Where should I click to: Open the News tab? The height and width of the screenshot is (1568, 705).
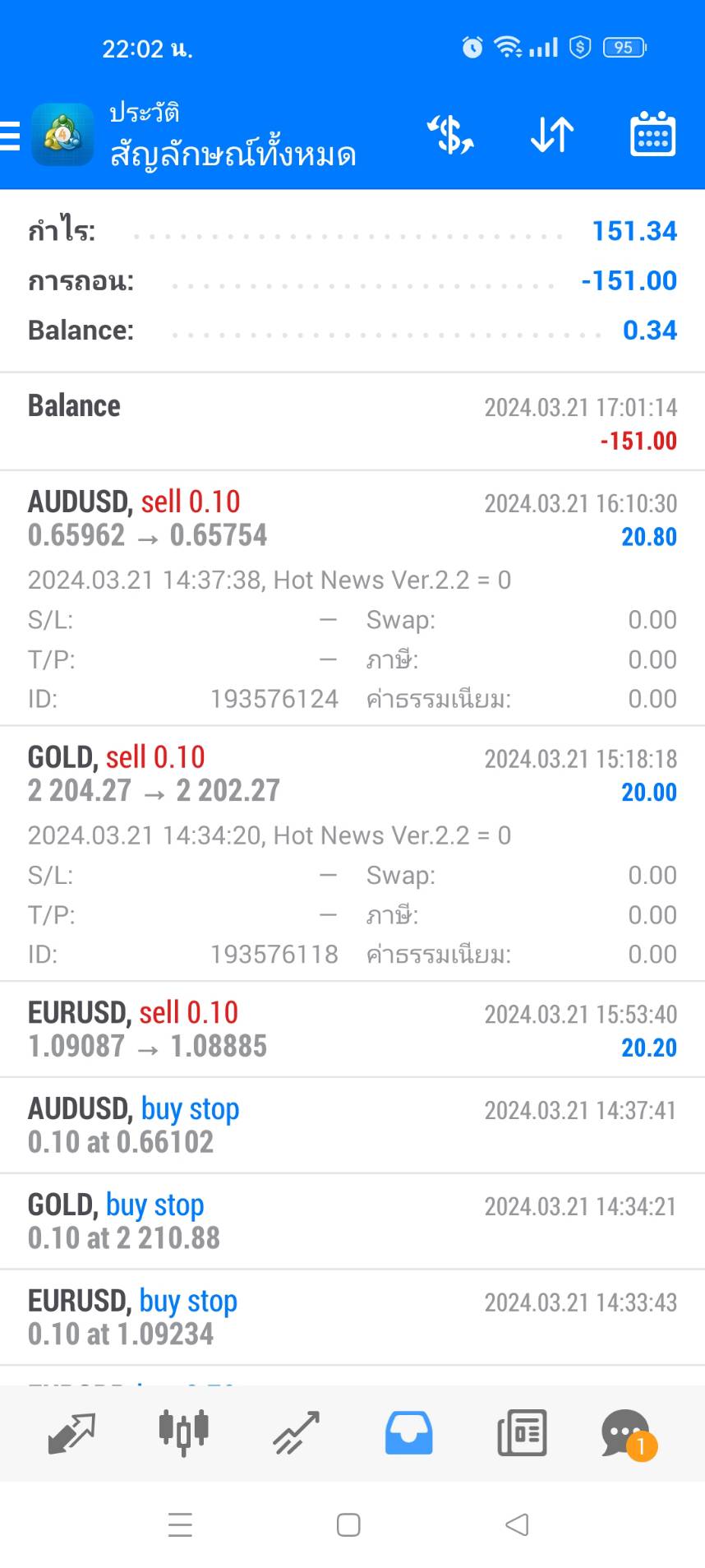[x=522, y=1433]
